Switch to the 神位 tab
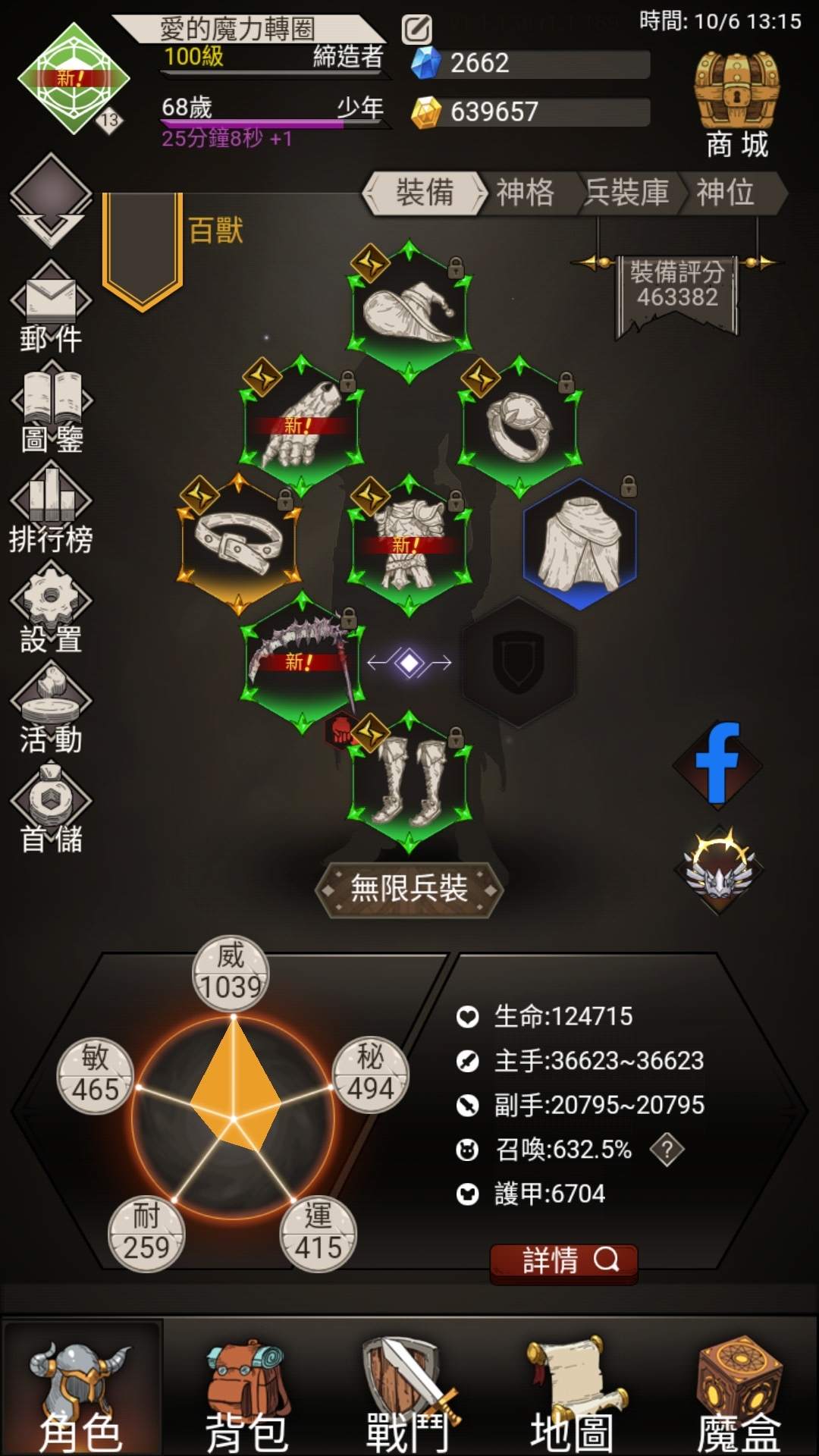Viewport: 819px width, 1456px height. (726, 193)
